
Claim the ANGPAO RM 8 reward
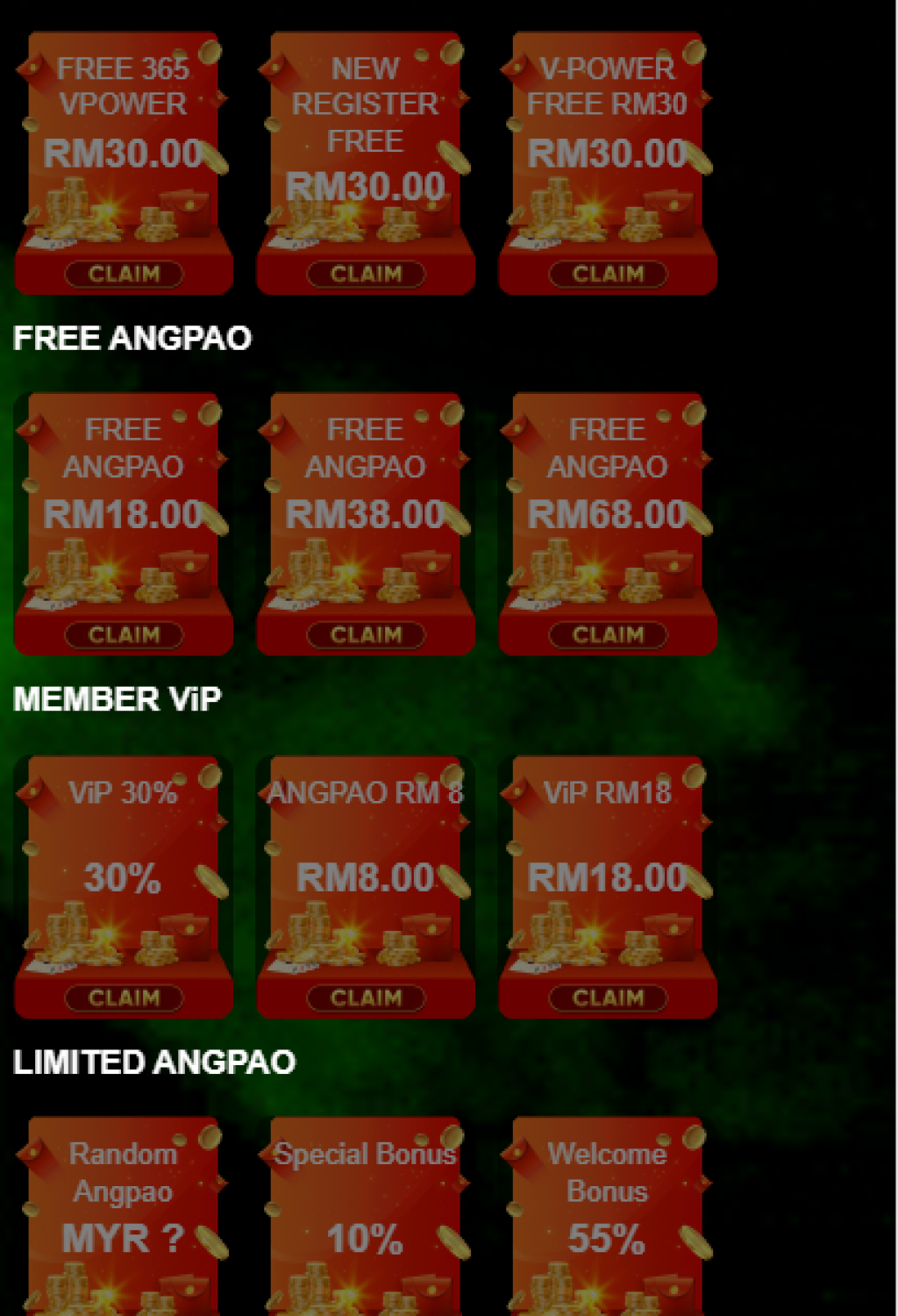pos(366,998)
